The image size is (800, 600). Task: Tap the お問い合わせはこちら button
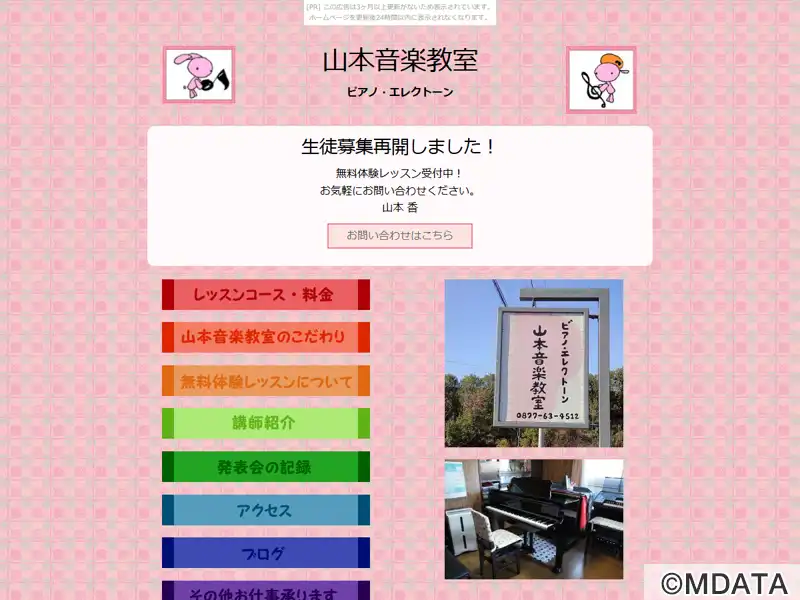click(399, 236)
